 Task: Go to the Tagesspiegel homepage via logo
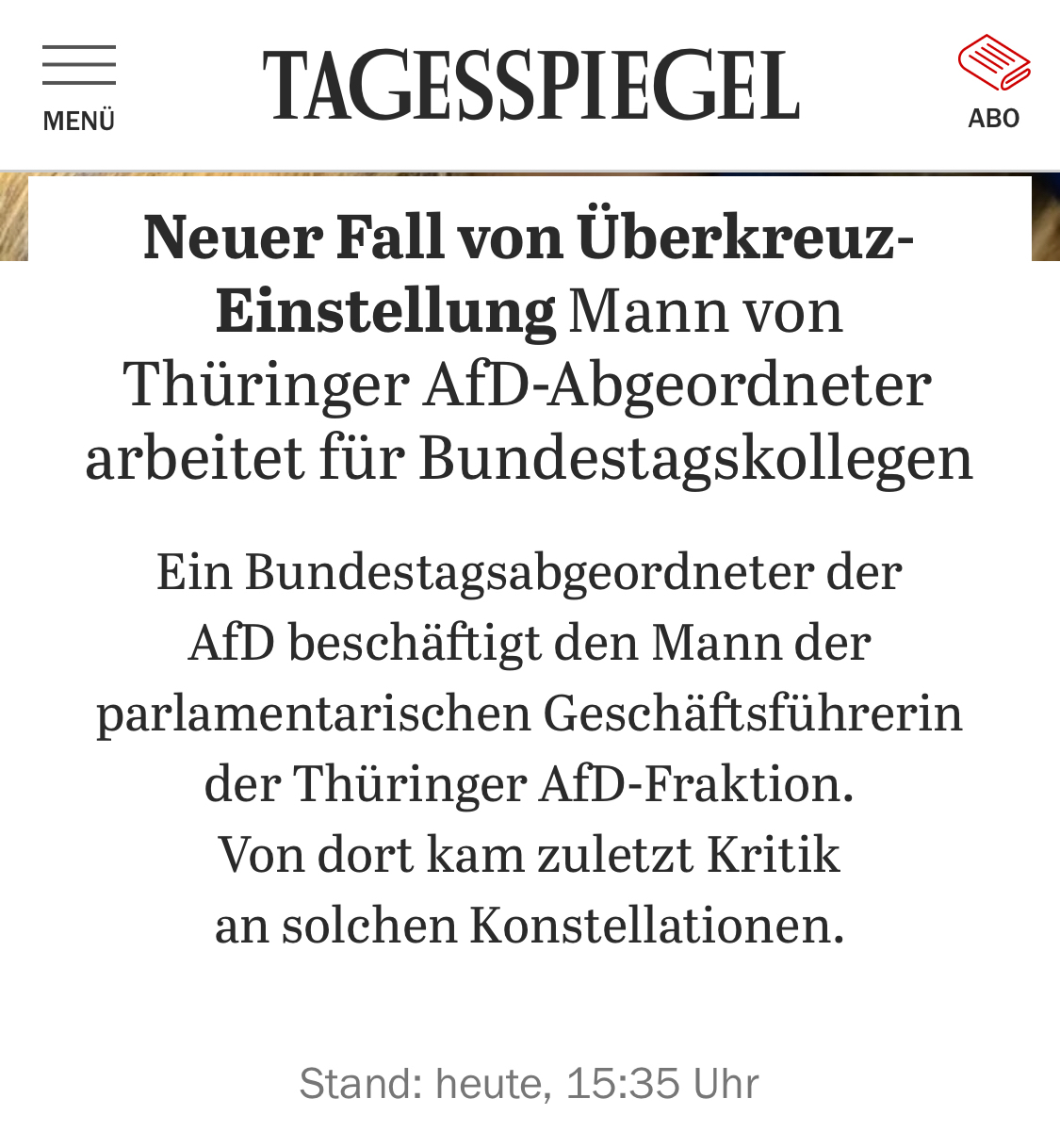coord(530,86)
